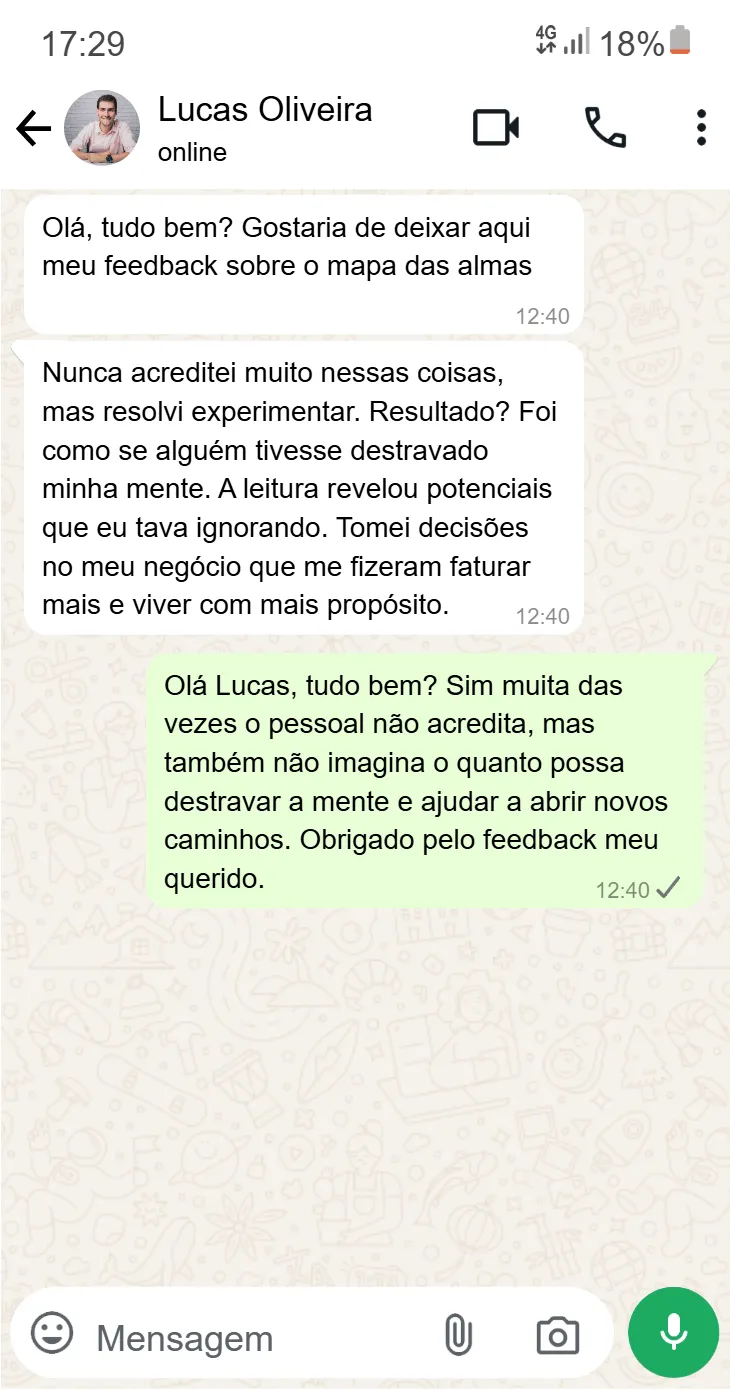Viewport: 730px width, 1390px height.
Task: Start a video call with Lucas
Action: click(496, 128)
